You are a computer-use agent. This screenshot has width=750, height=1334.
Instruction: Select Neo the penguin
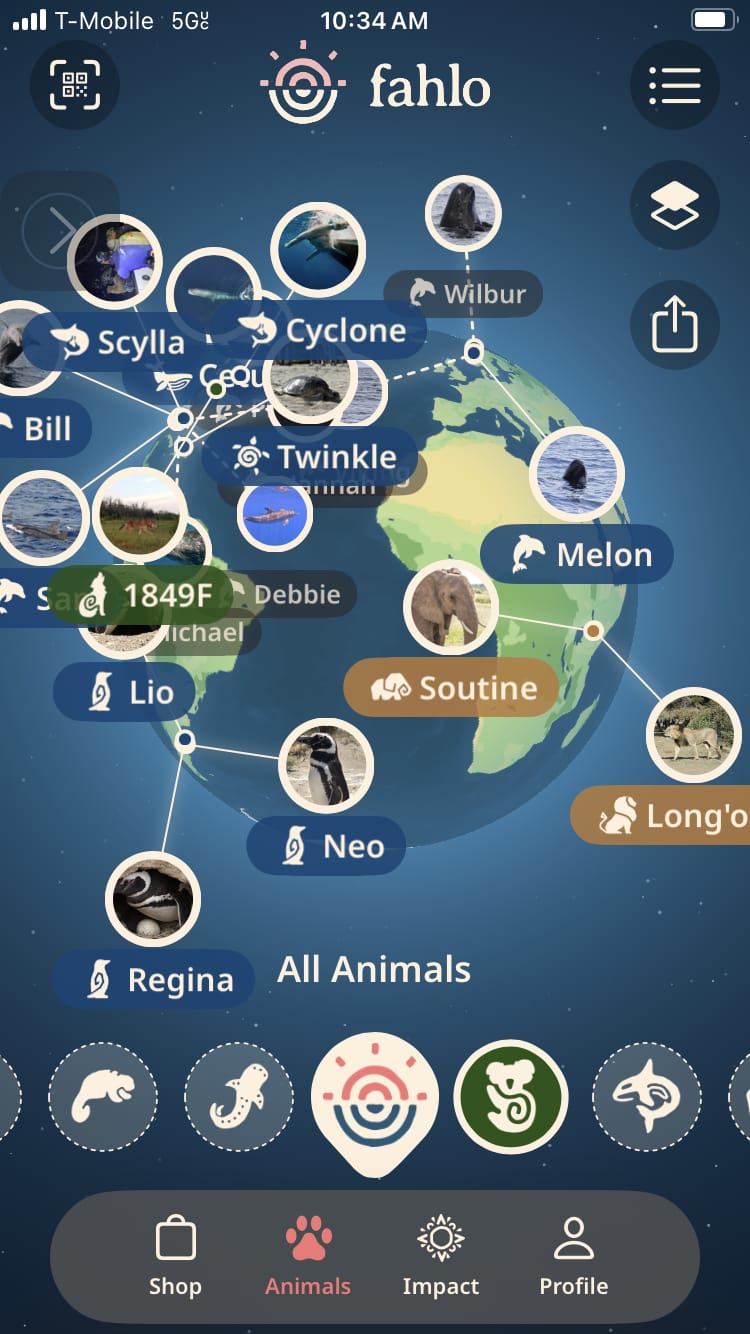(x=327, y=846)
